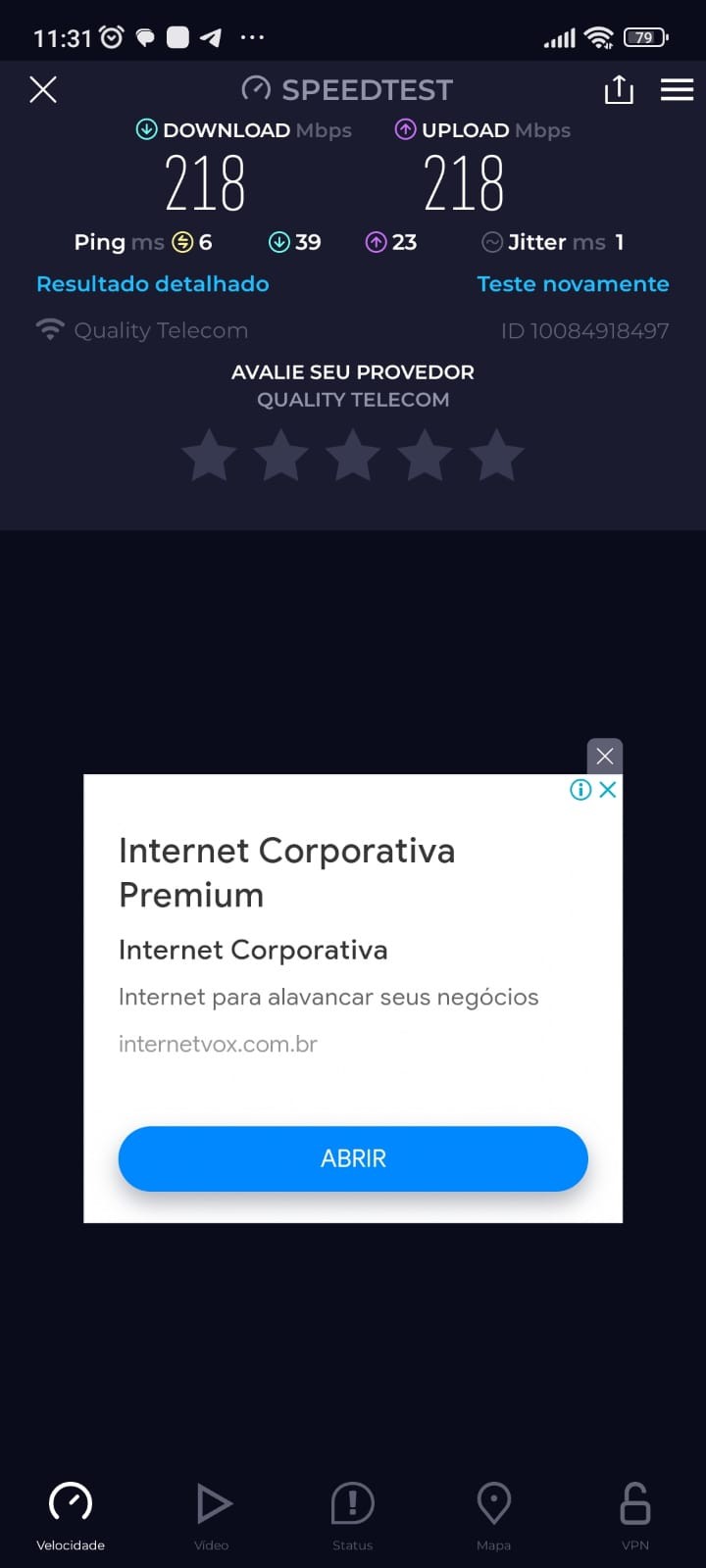Open the hamburger menu
The image size is (706, 1568).
click(677, 90)
